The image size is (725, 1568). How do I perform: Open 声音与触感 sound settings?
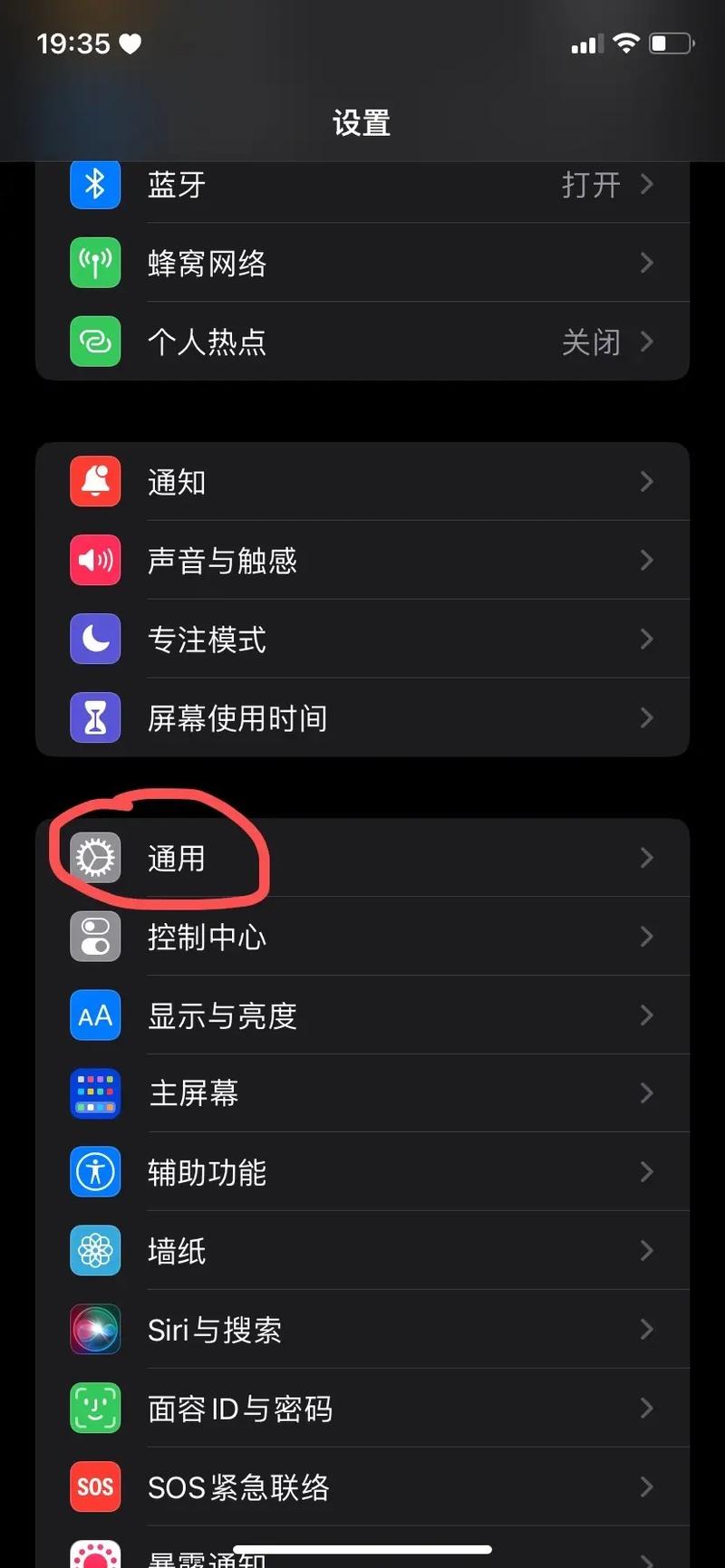[x=362, y=561]
